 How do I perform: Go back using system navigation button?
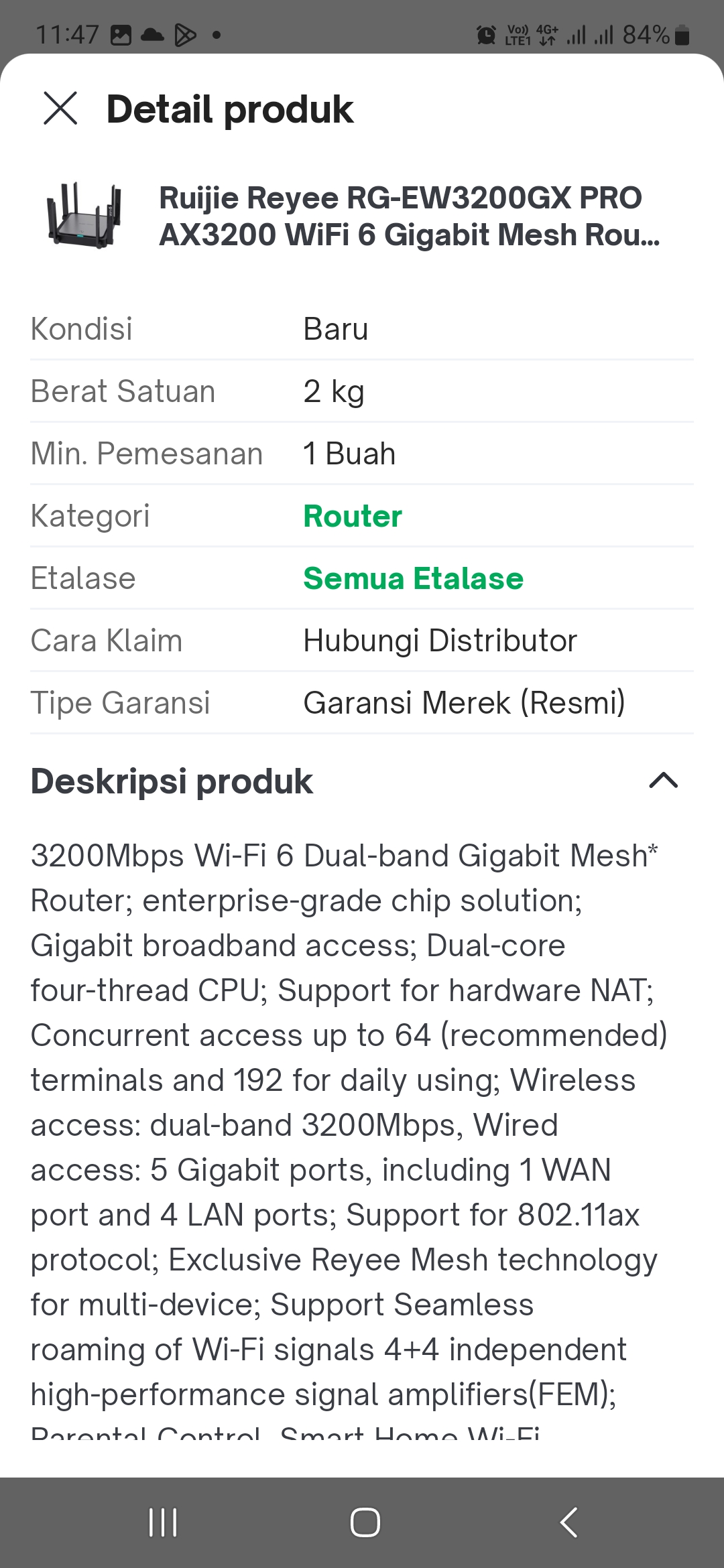pos(568,1522)
